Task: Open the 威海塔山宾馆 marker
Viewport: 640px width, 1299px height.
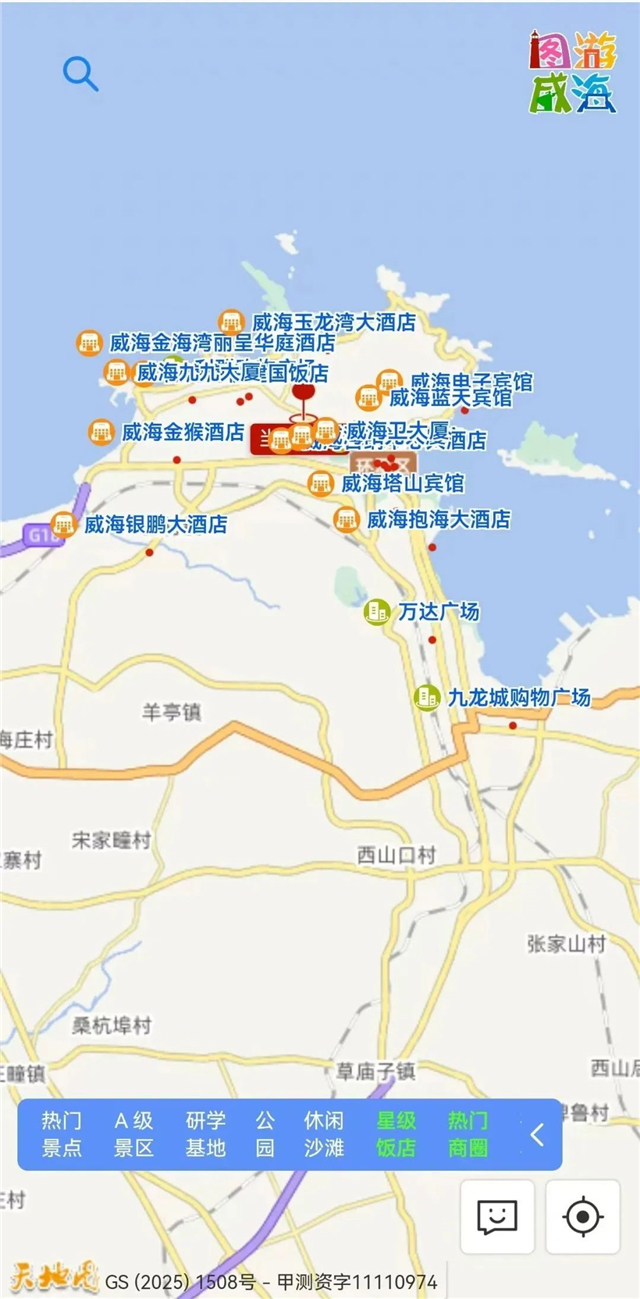Action: coord(320,484)
